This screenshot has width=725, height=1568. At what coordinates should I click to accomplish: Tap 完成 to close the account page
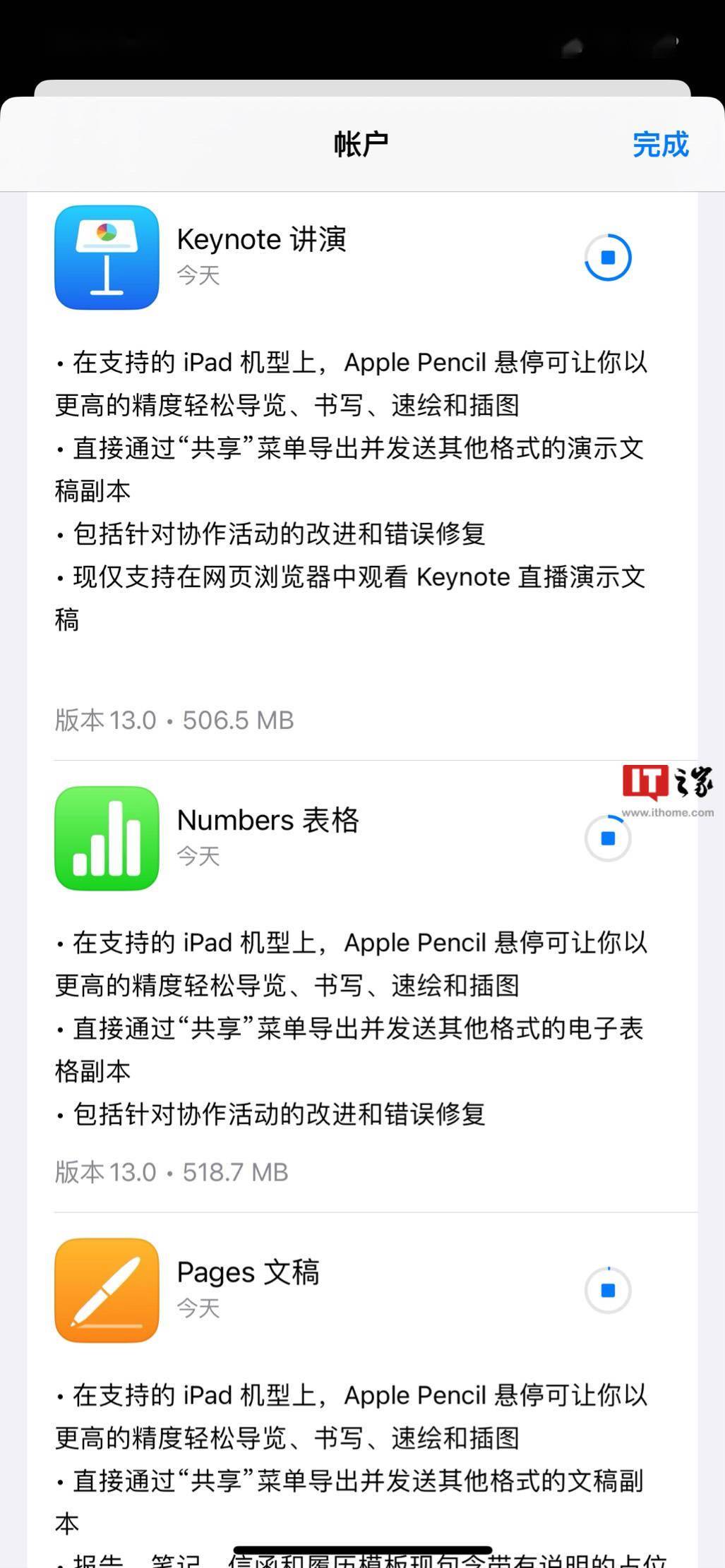(x=660, y=145)
